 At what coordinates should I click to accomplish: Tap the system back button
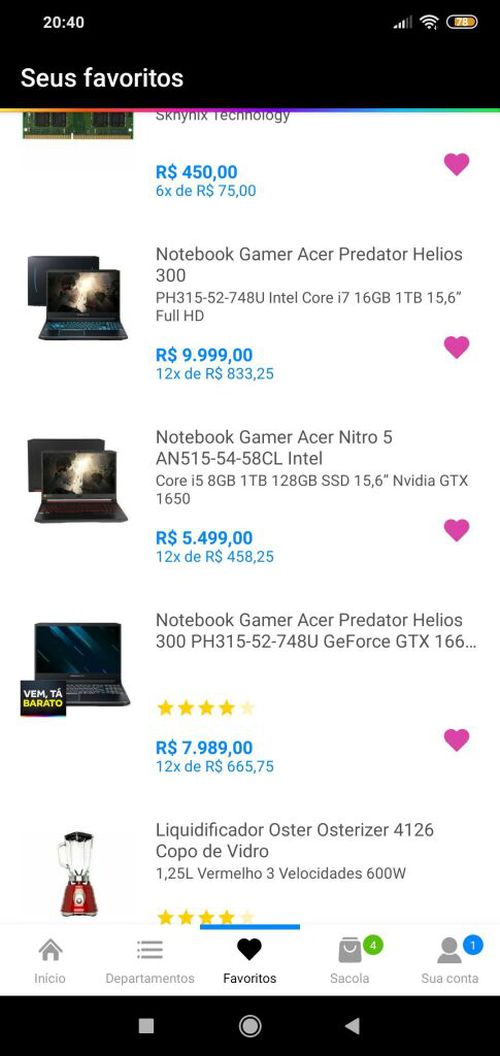pos(352,1026)
